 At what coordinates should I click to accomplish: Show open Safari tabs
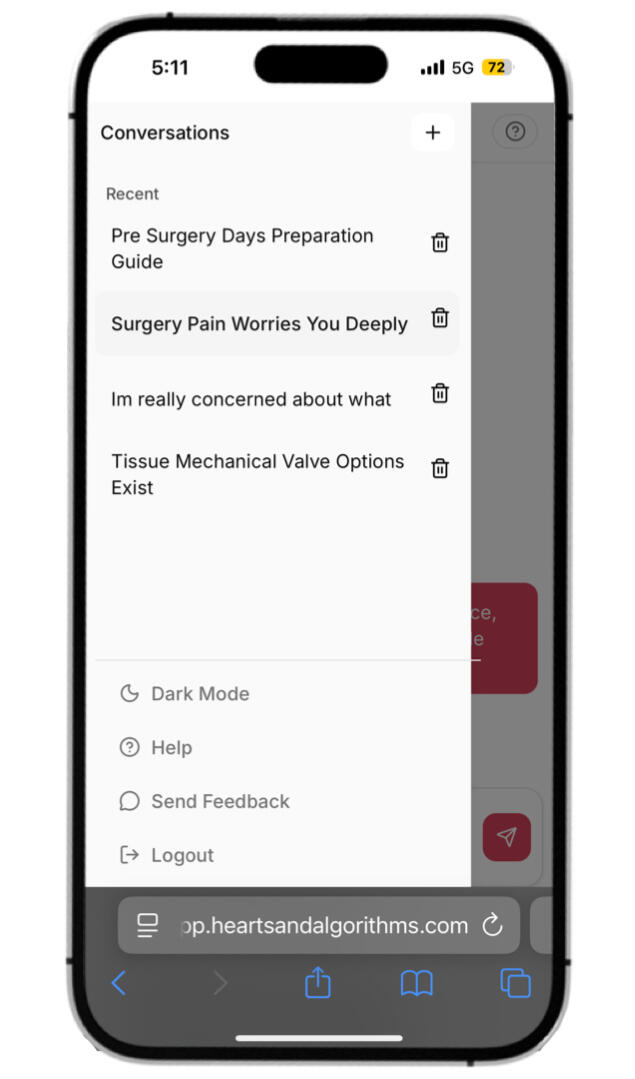point(515,984)
